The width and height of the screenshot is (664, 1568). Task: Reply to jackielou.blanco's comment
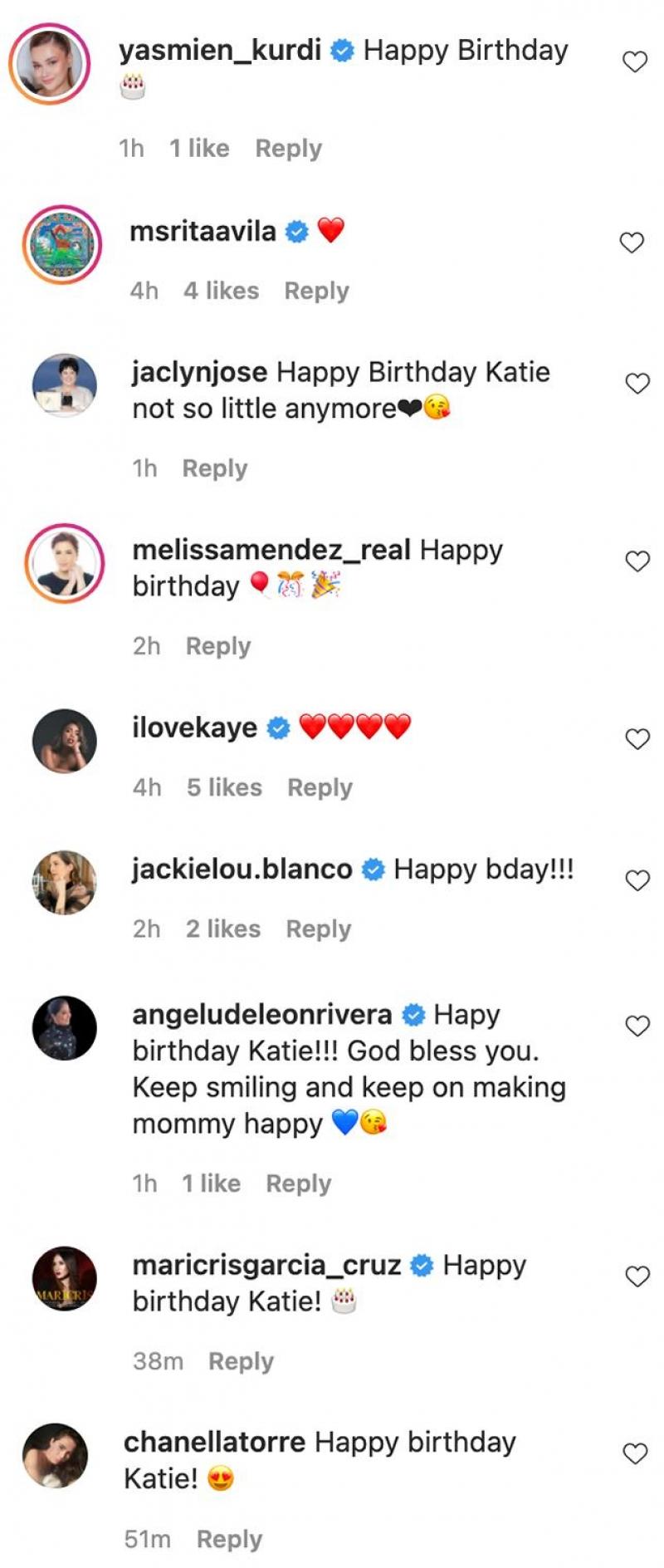318,929
